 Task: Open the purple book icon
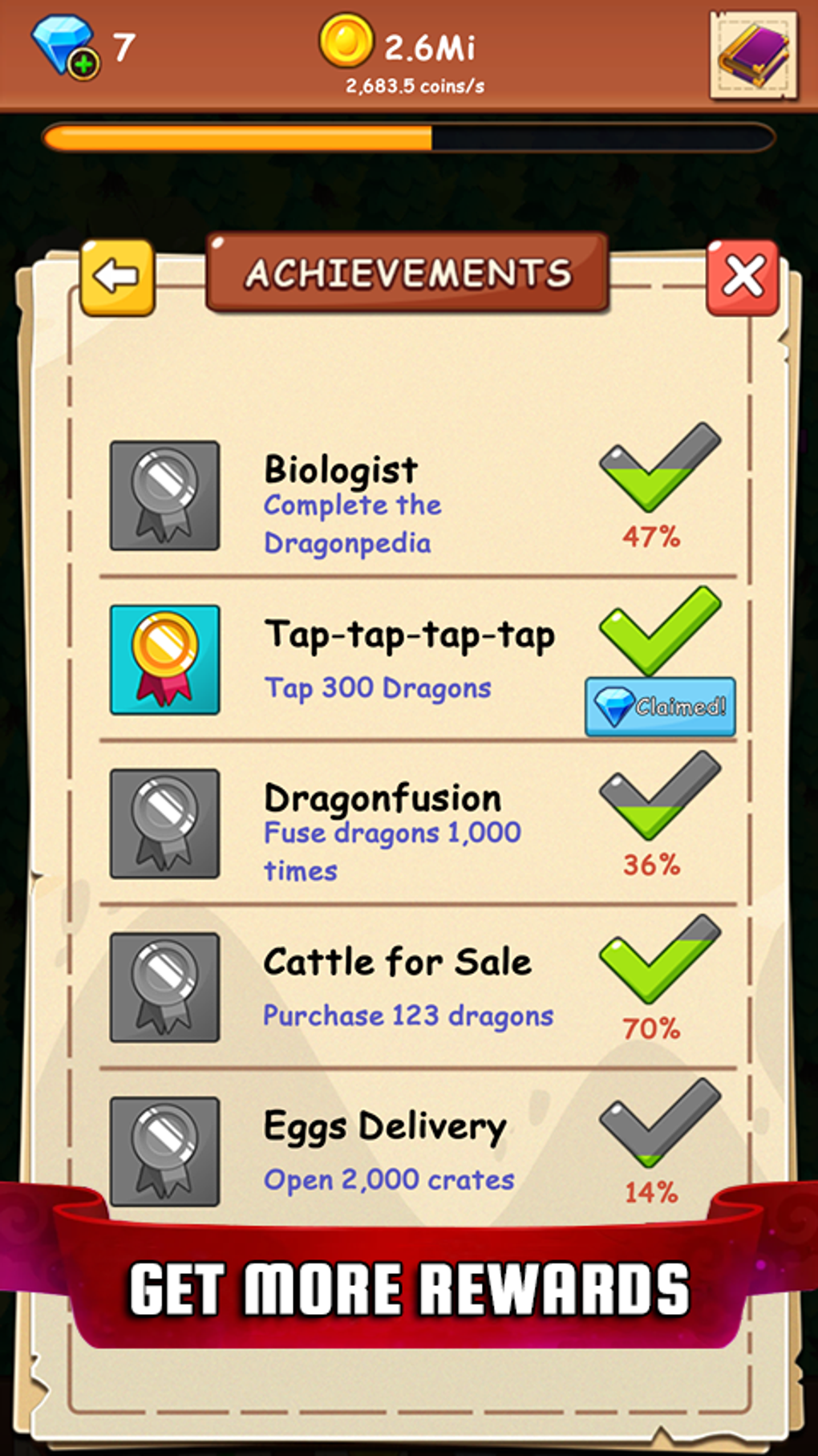[x=753, y=55]
